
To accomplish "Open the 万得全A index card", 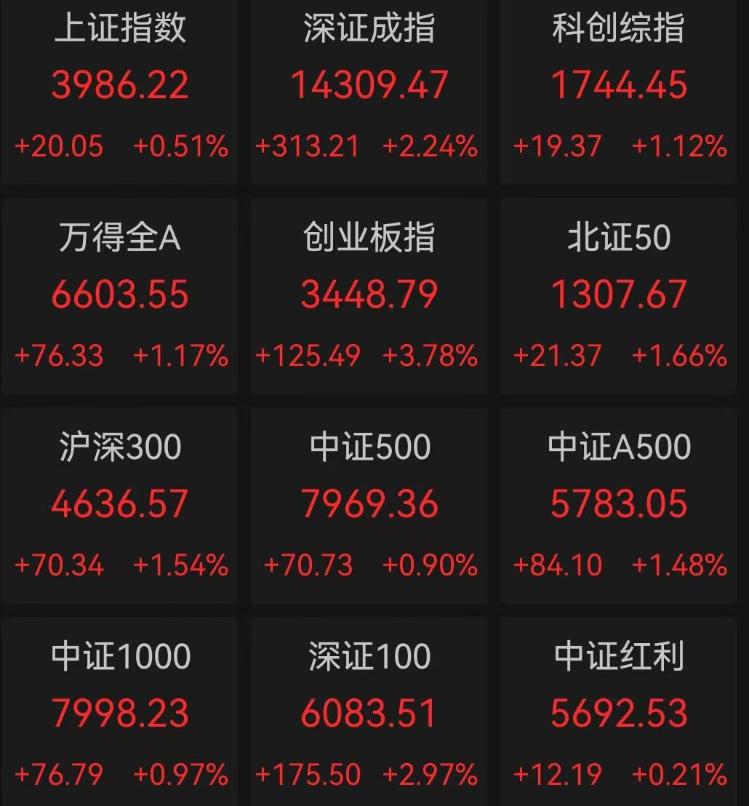I will [120, 295].
